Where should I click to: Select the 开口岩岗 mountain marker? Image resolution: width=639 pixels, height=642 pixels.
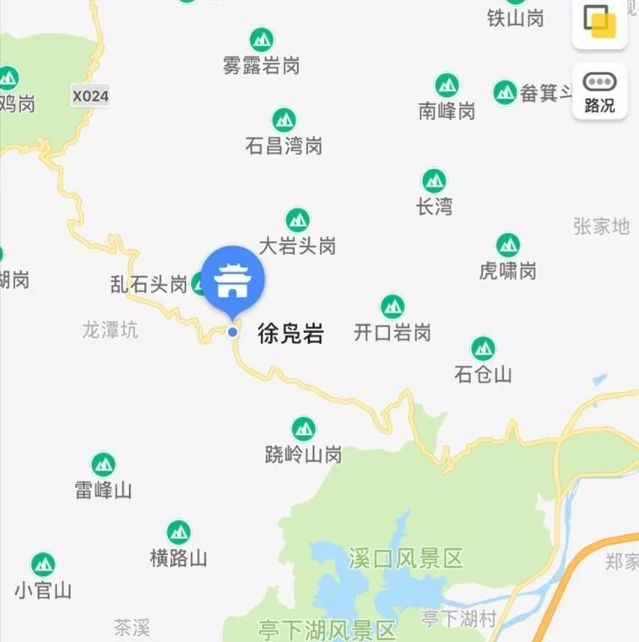393,306
